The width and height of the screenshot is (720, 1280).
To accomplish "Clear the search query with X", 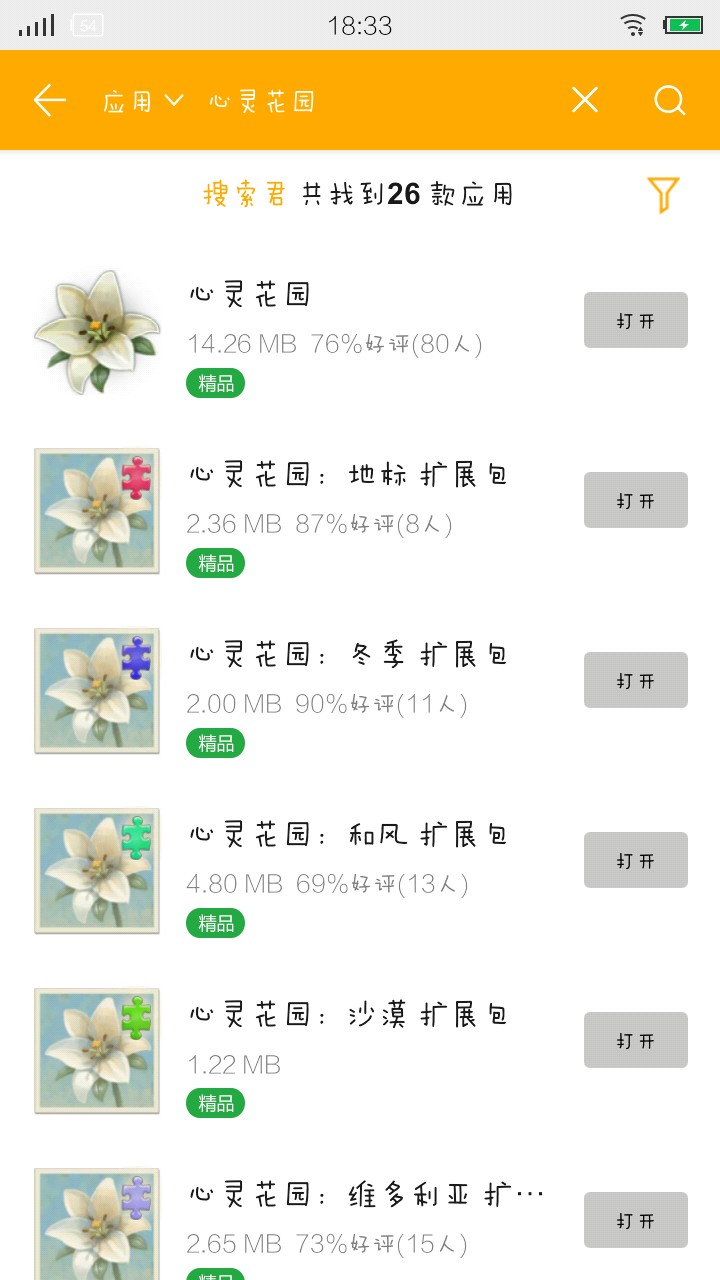I will pos(585,100).
